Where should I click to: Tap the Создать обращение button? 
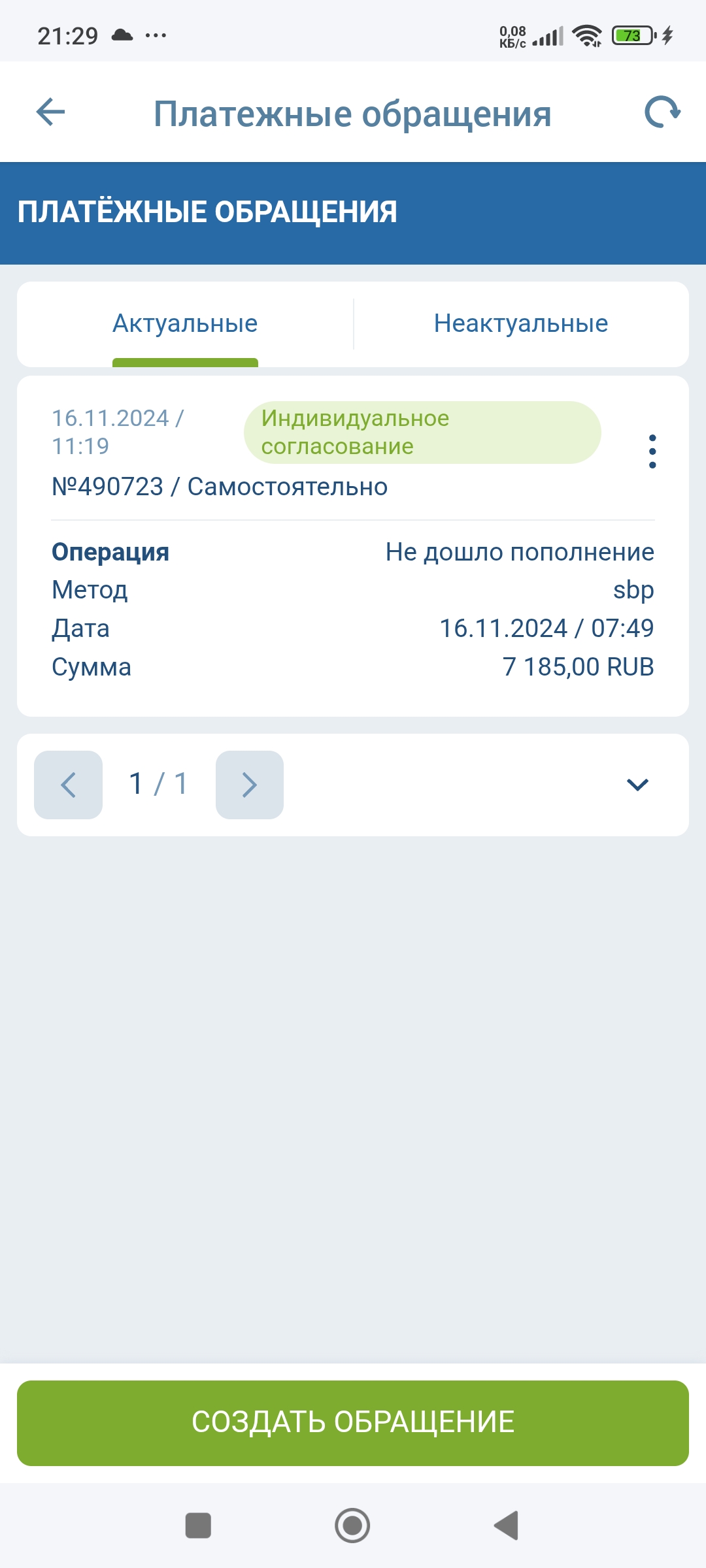(x=353, y=1423)
